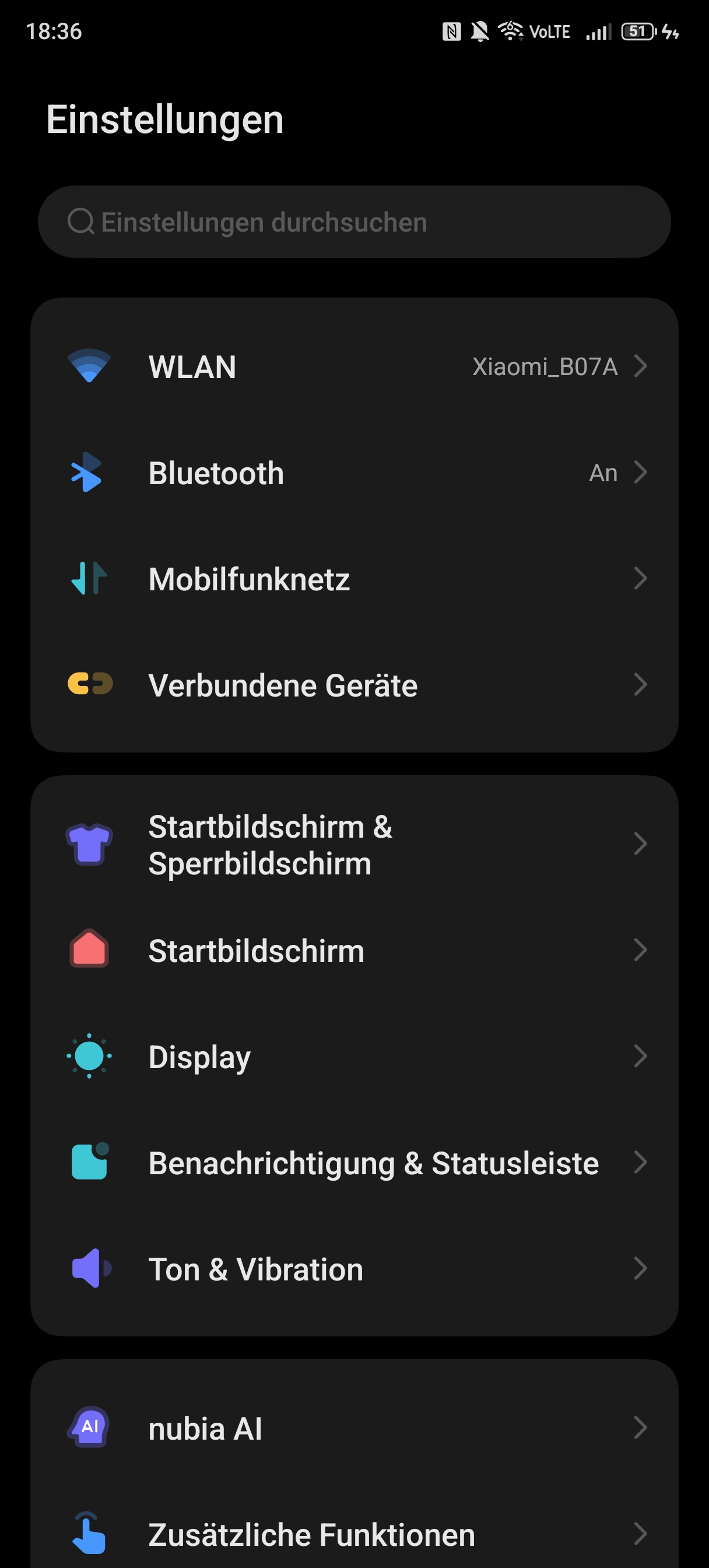The image size is (709, 1568).
Task: Go to Mobilfunknetz
Action: tap(354, 579)
